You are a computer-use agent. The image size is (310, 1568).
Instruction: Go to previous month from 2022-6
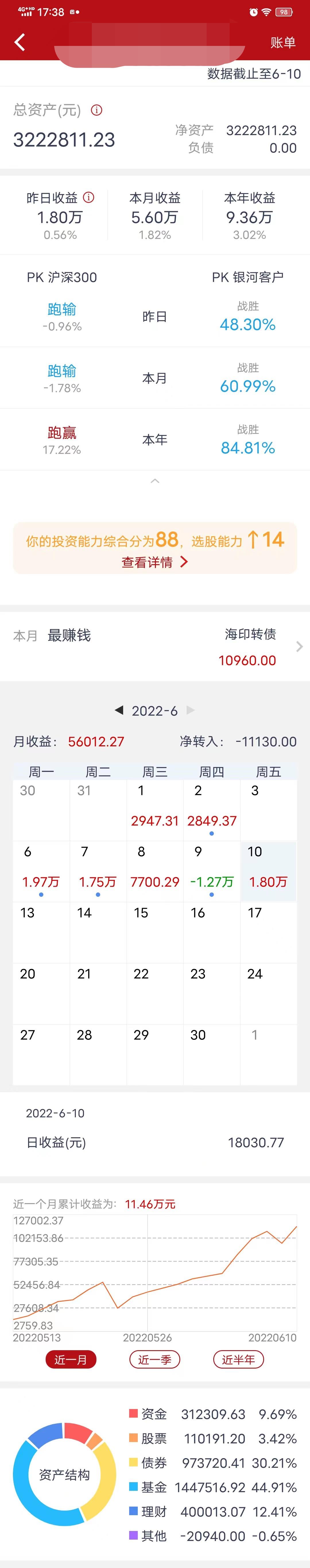pyautogui.click(x=119, y=710)
